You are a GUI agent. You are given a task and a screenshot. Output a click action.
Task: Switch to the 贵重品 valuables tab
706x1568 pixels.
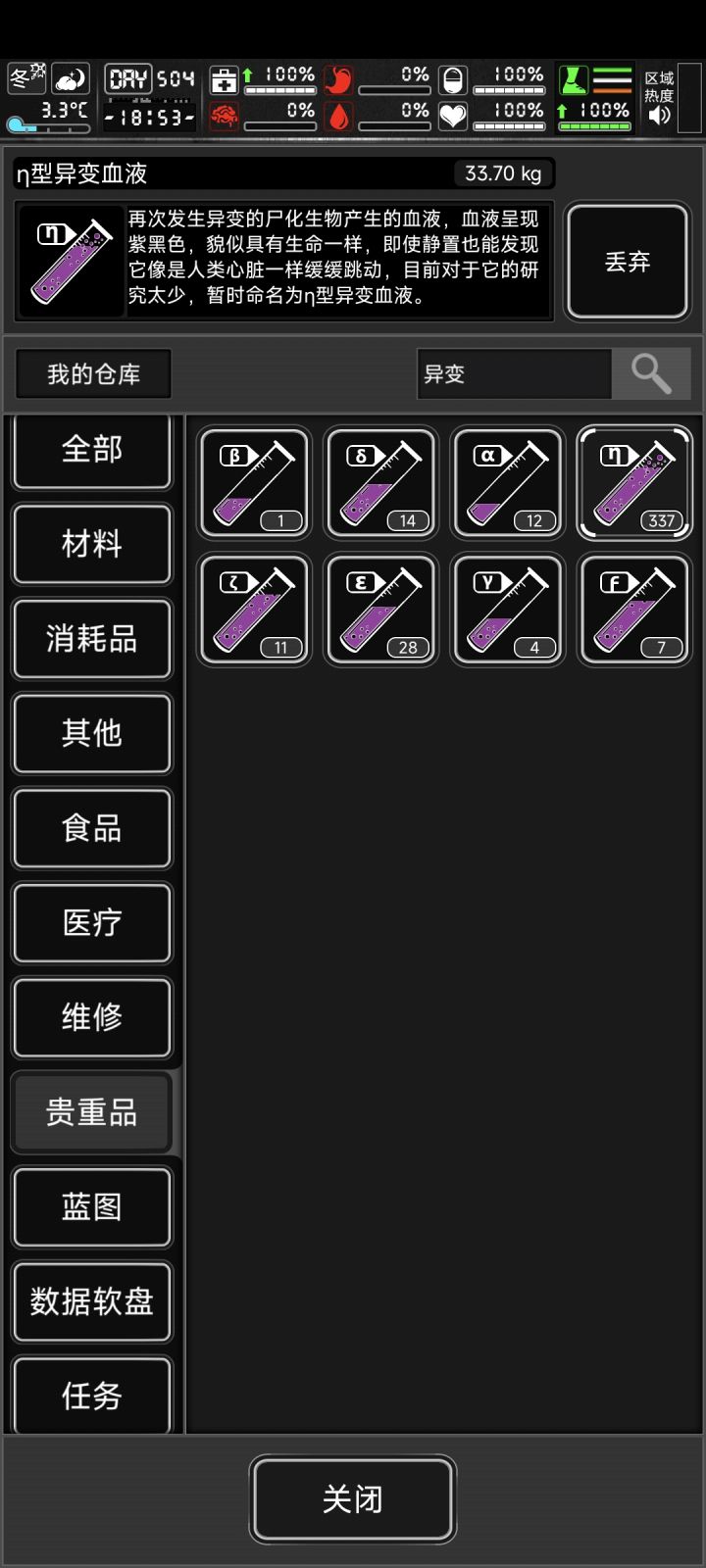point(92,1112)
